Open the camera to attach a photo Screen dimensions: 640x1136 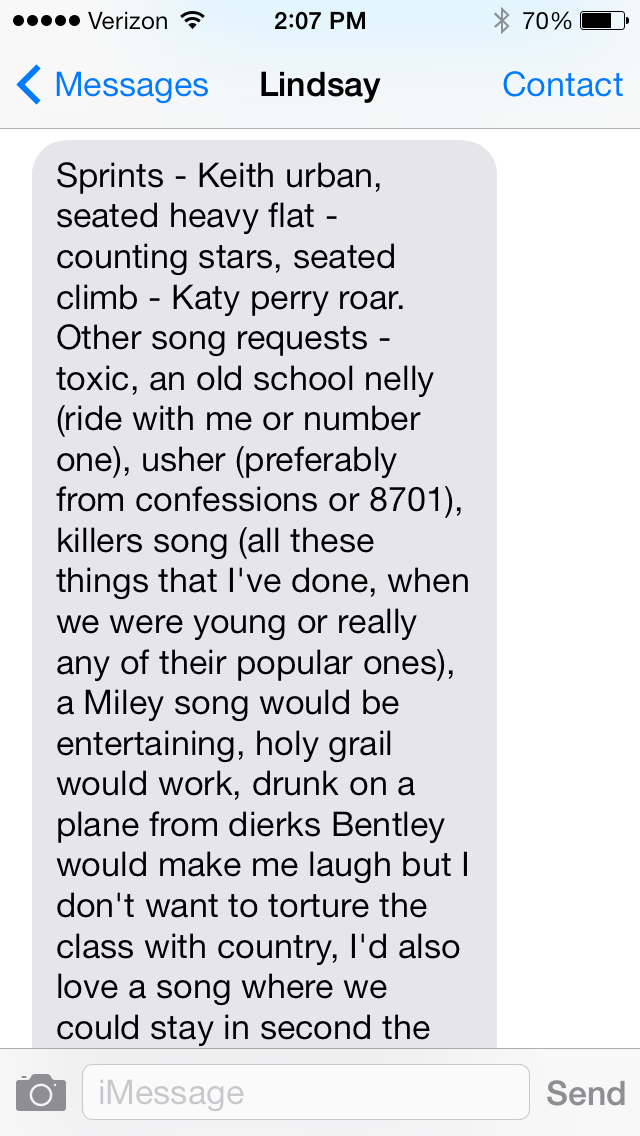(41, 1093)
